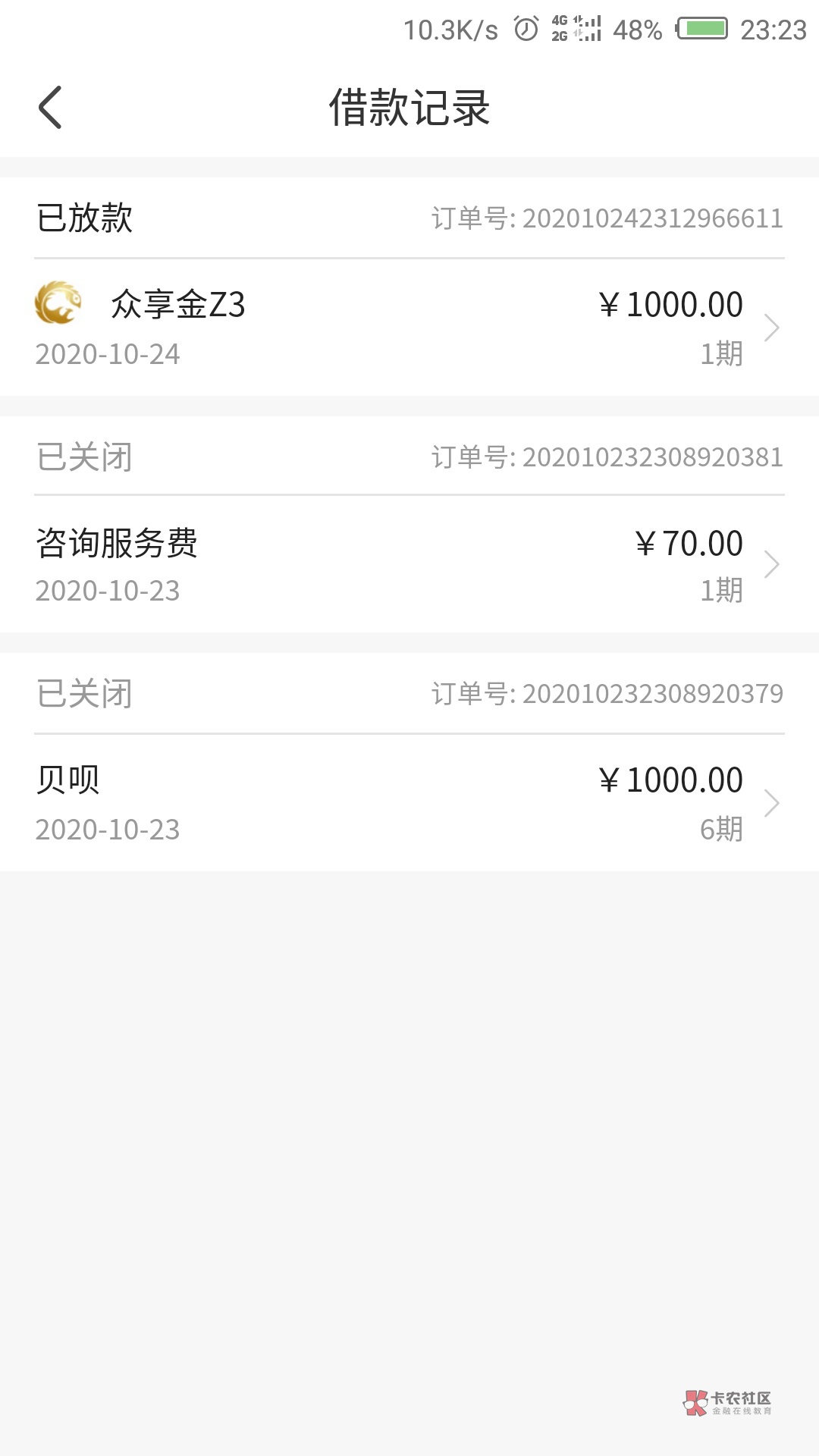View the 咨询服务费 ¥70.00 record

409,565
